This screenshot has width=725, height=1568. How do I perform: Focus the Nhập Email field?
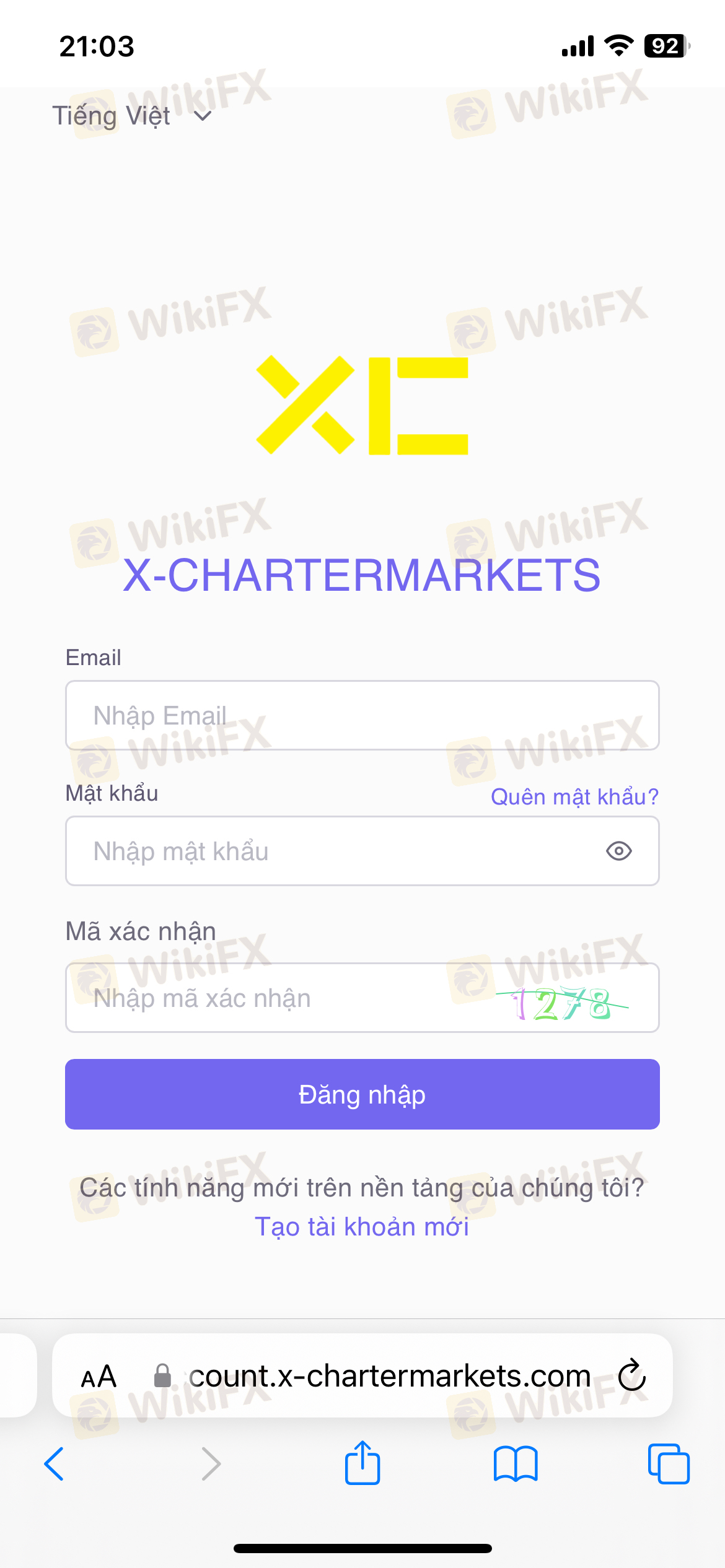click(x=362, y=715)
